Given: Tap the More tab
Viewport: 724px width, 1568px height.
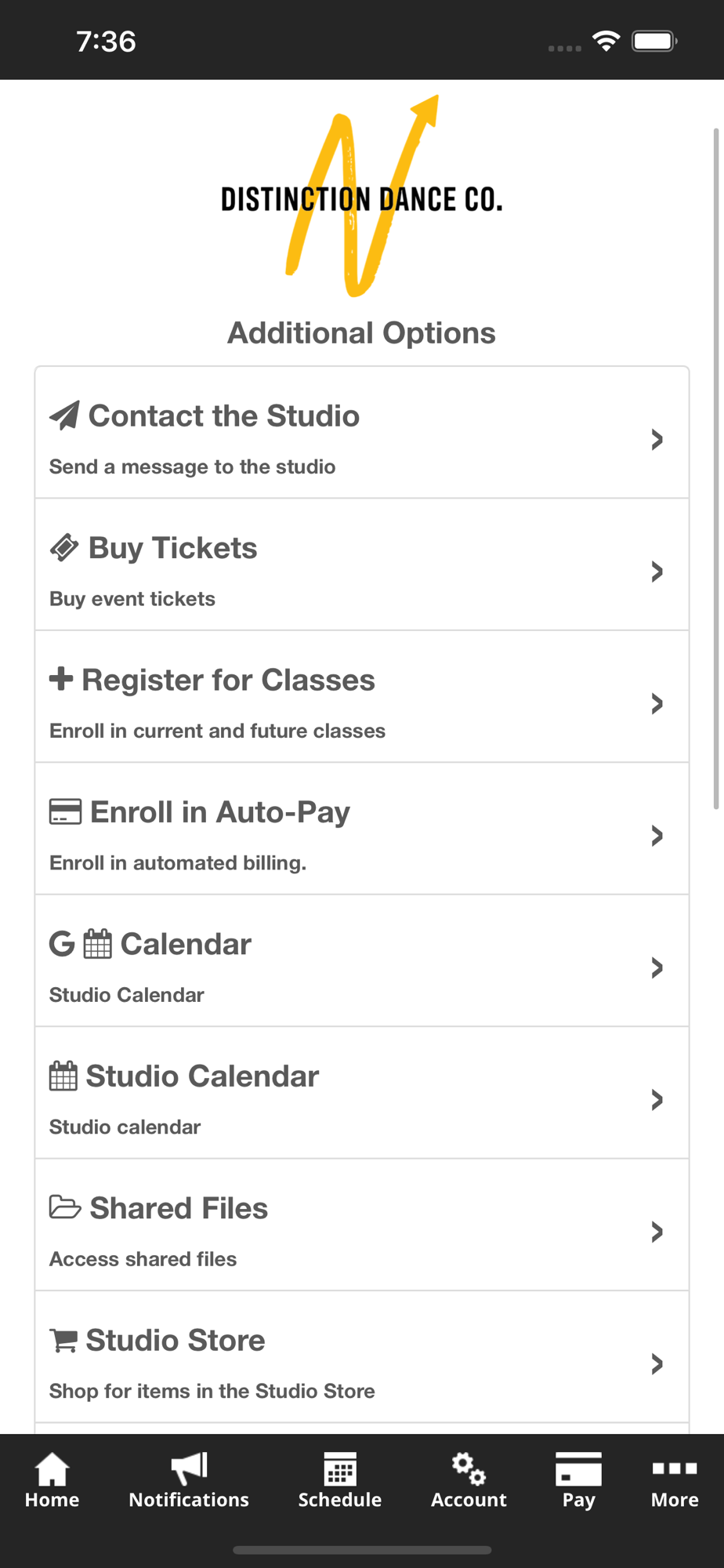Looking at the screenshot, I should tap(675, 1480).
